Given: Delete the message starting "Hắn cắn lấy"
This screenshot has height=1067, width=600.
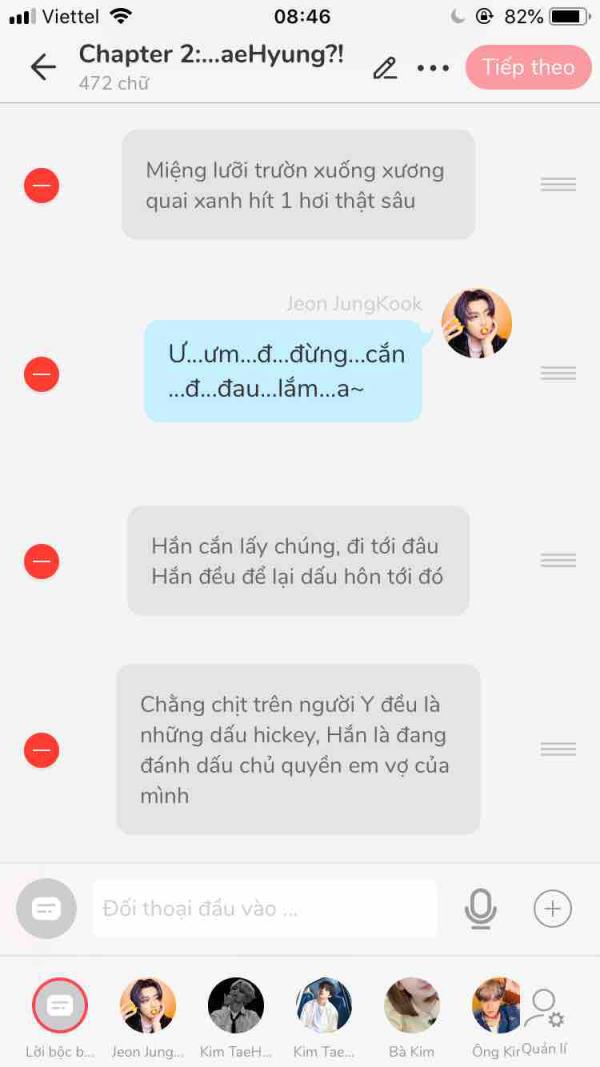Looking at the screenshot, I should (42, 561).
